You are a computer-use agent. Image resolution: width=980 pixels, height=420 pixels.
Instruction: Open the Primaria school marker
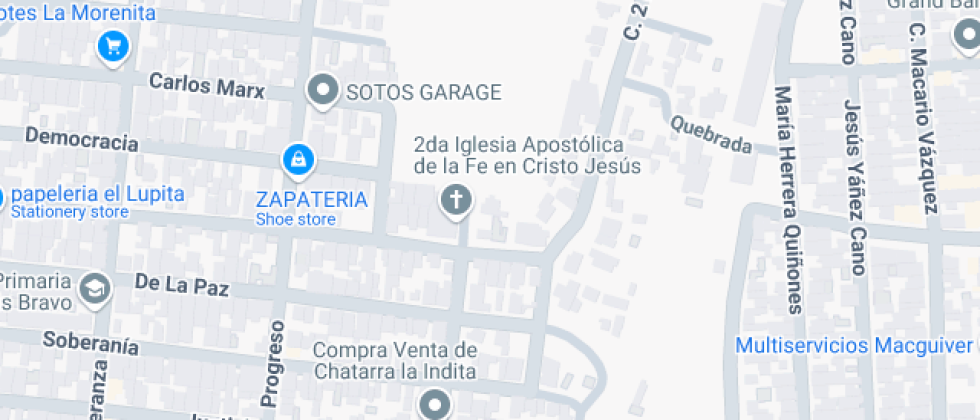[96, 289]
